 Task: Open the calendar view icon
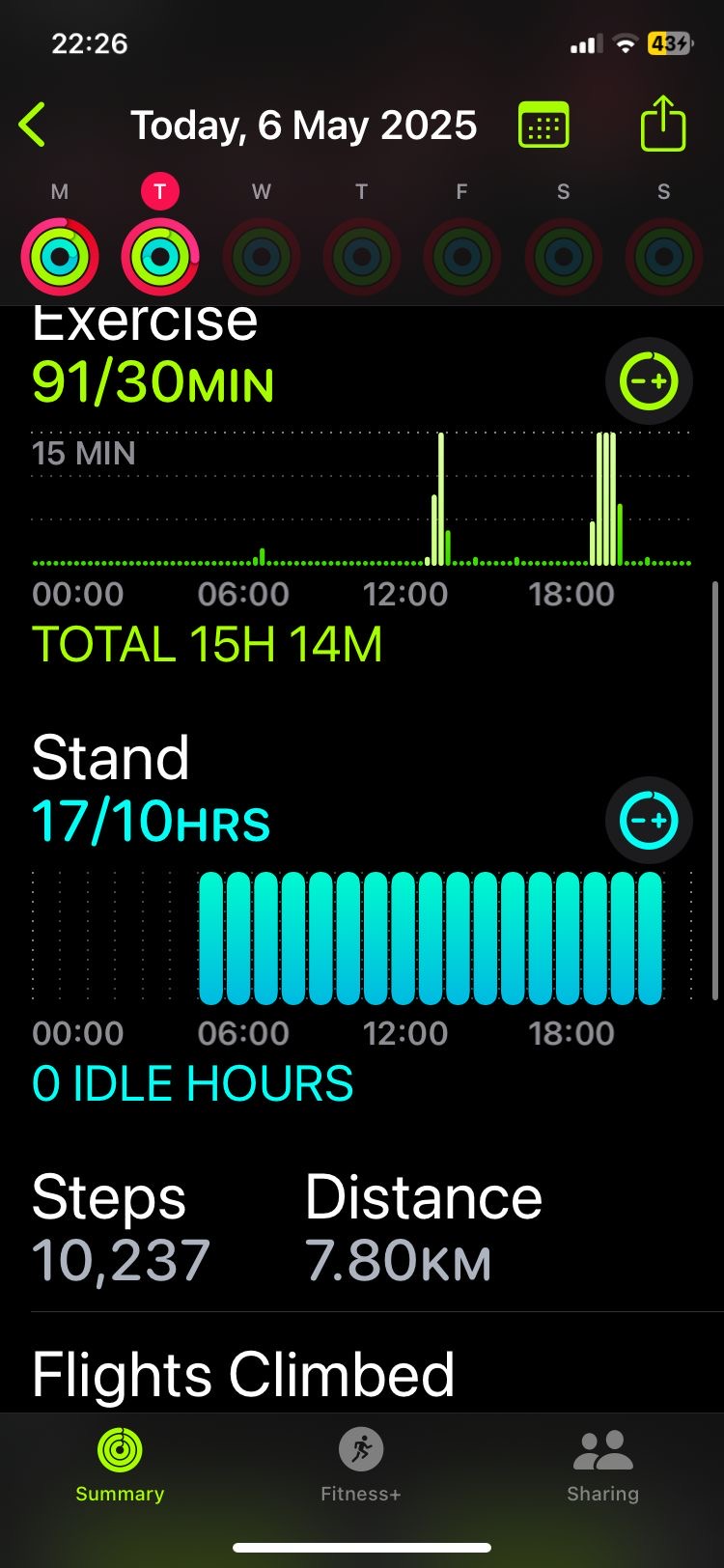click(543, 126)
